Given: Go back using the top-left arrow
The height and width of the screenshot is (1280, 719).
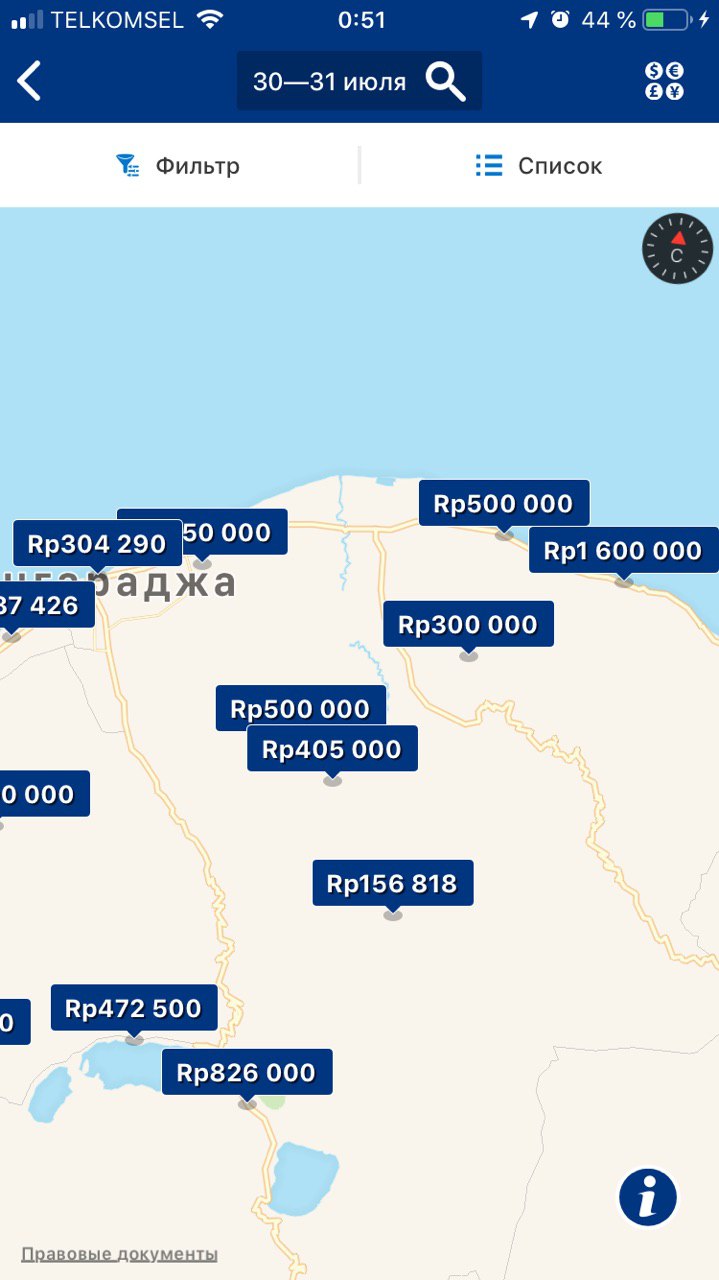Looking at the screenshot, I should pos(30,81).
